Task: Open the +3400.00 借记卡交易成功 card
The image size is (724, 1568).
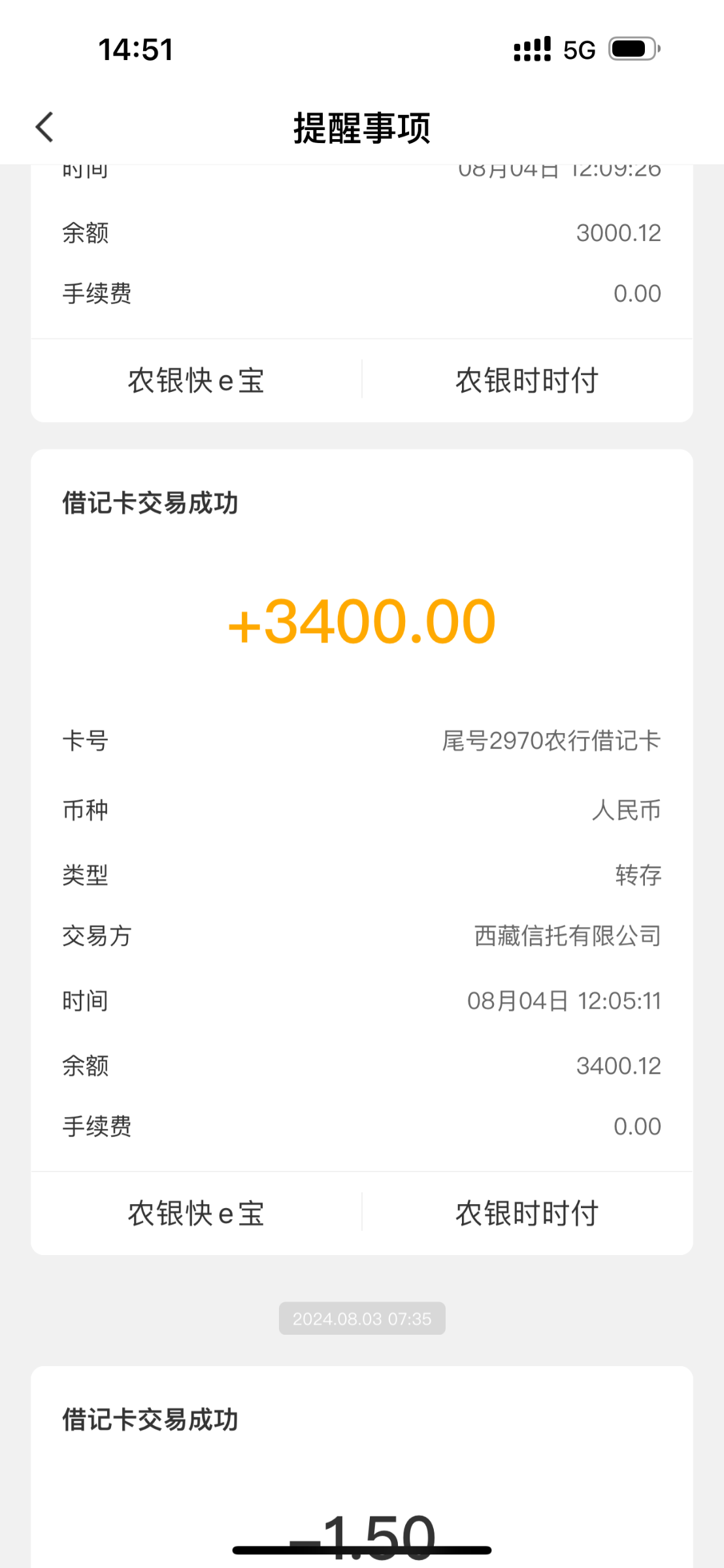Action: point(362,810)
